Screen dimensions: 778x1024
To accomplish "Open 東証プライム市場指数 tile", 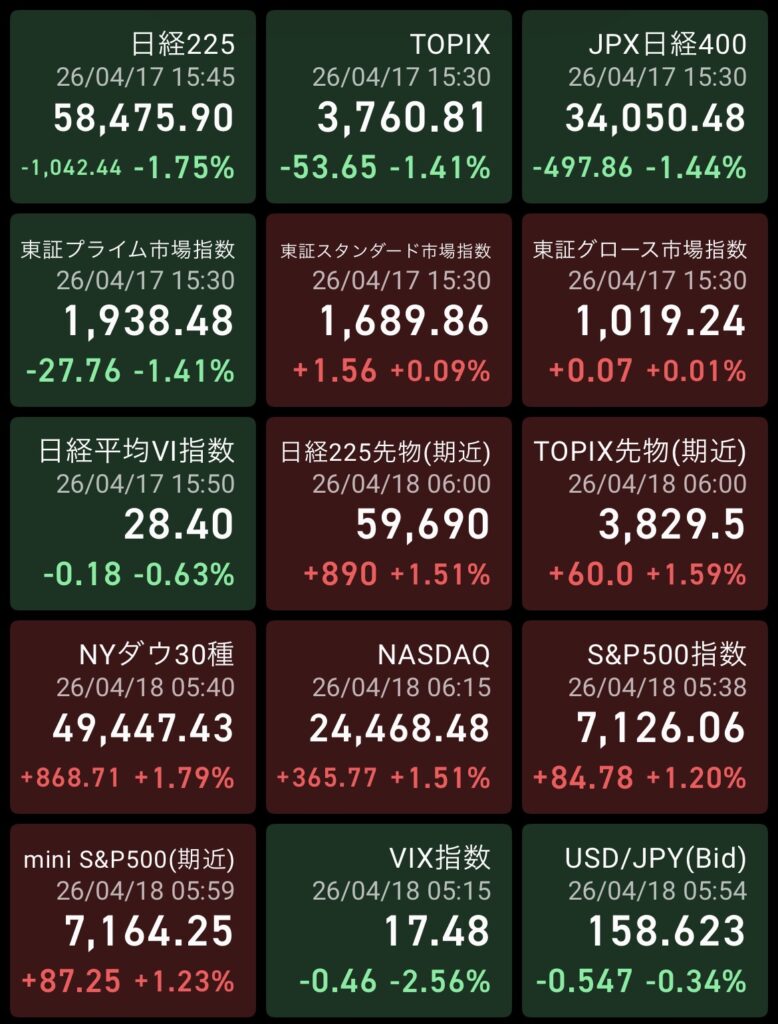I will [x=133, y=310].
